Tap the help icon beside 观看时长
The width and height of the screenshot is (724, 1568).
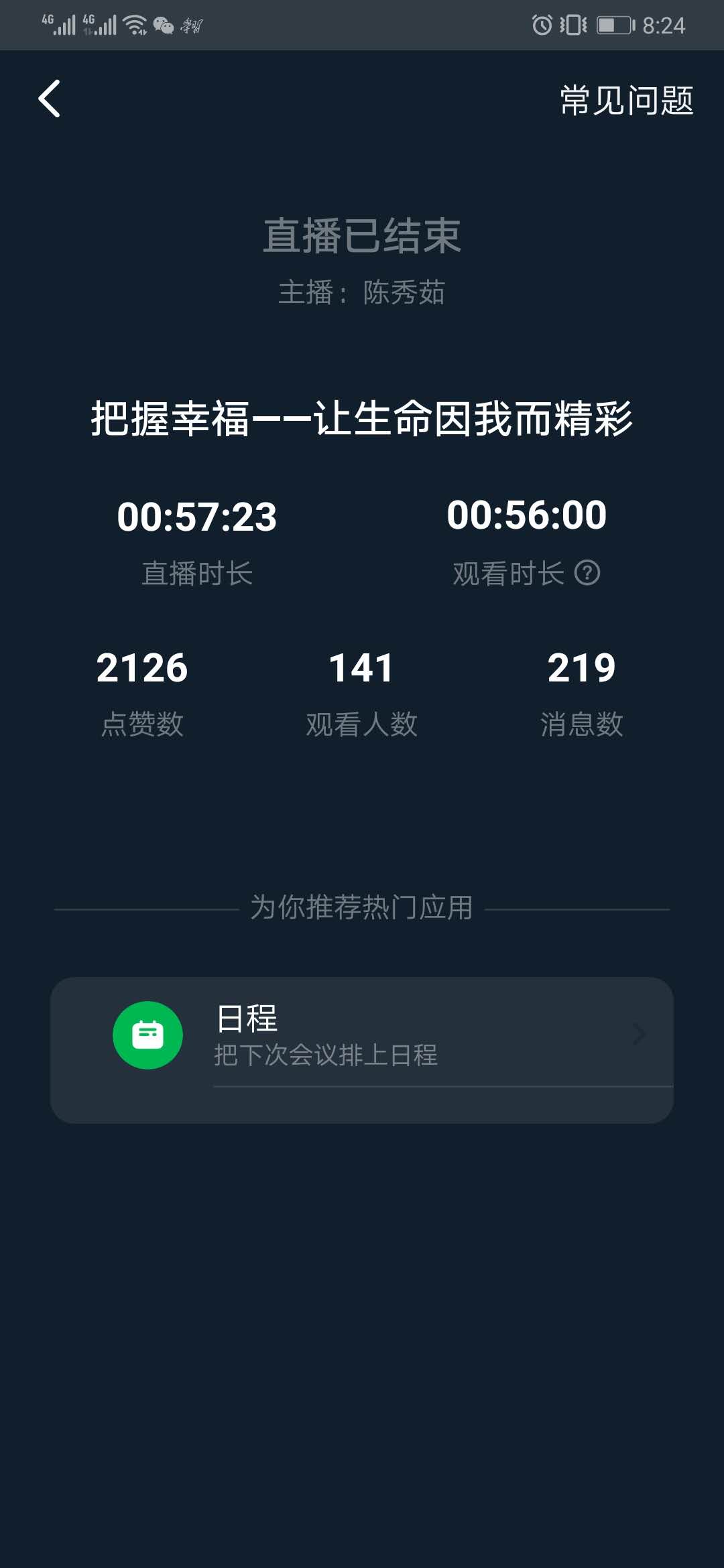(x=587, y=573)
